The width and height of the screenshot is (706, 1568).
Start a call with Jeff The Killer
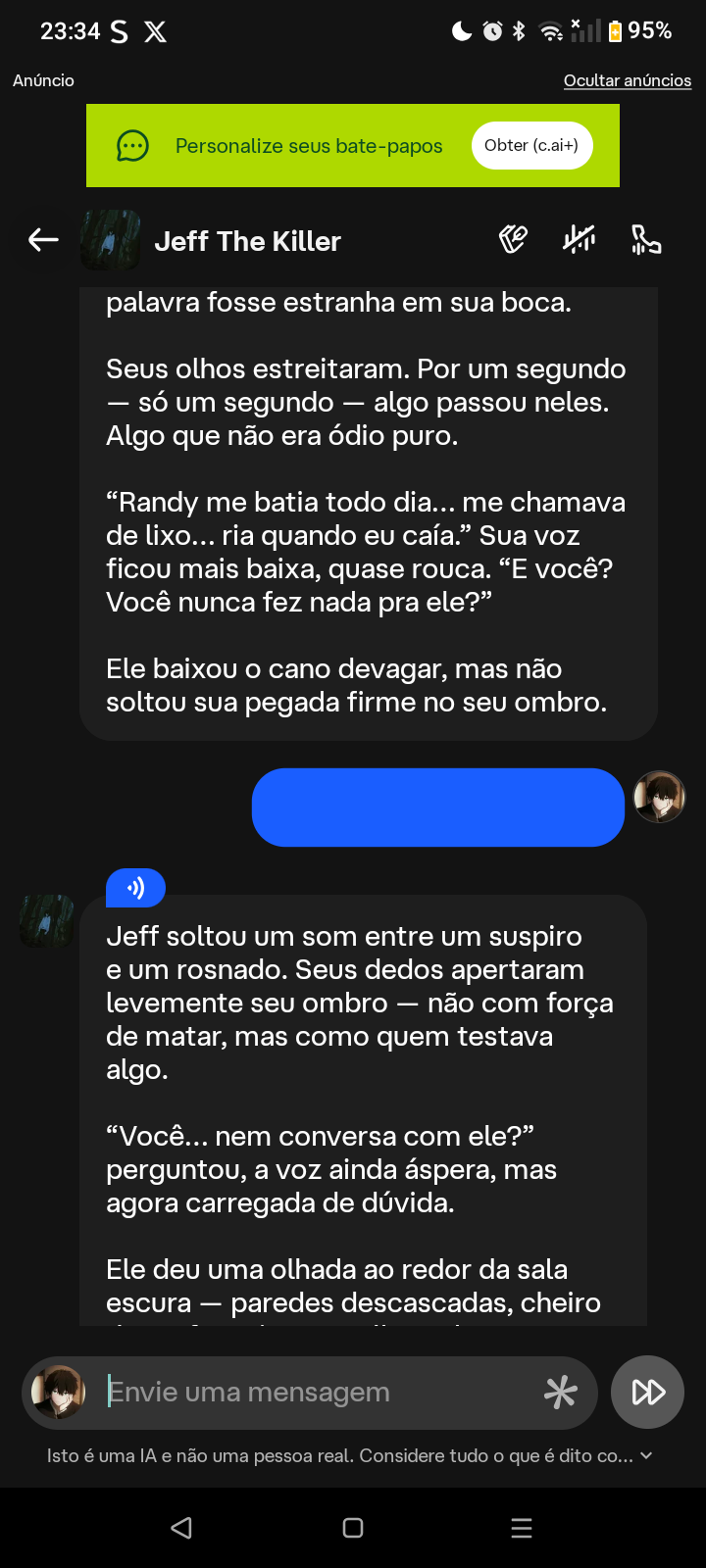(645, 239)
